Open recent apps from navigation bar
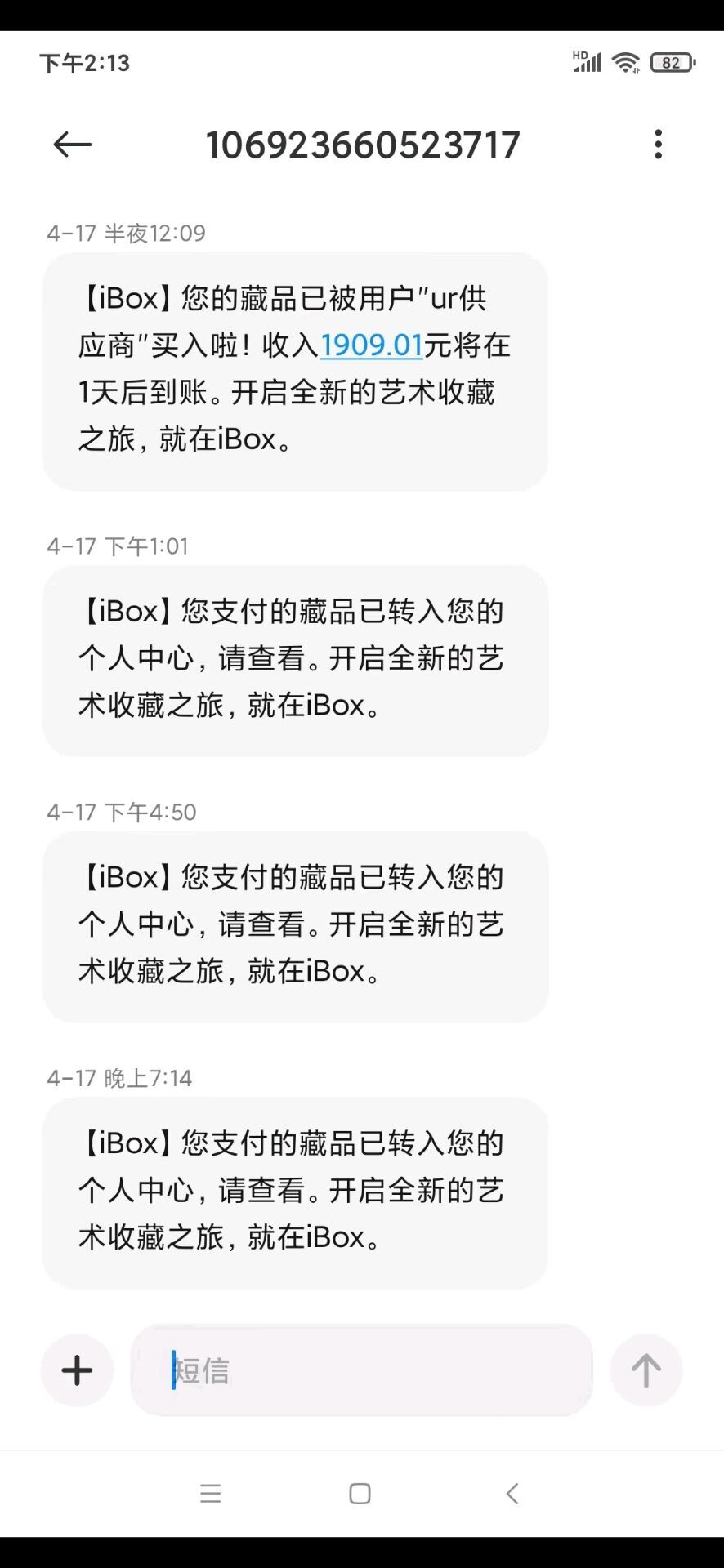The image size is (724, 1568). click(x=211, y=1494)
